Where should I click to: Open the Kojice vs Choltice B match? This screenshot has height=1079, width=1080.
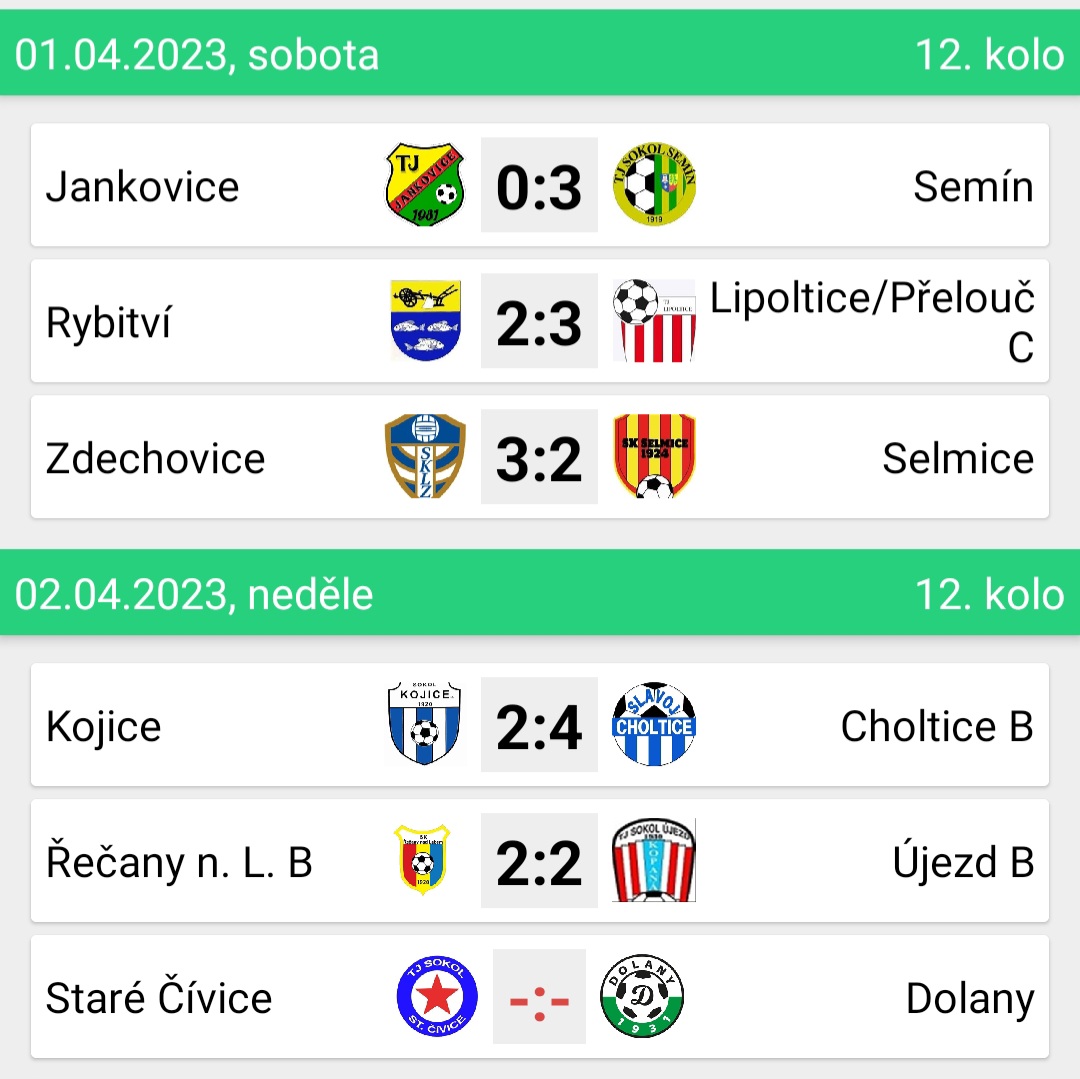539,726
